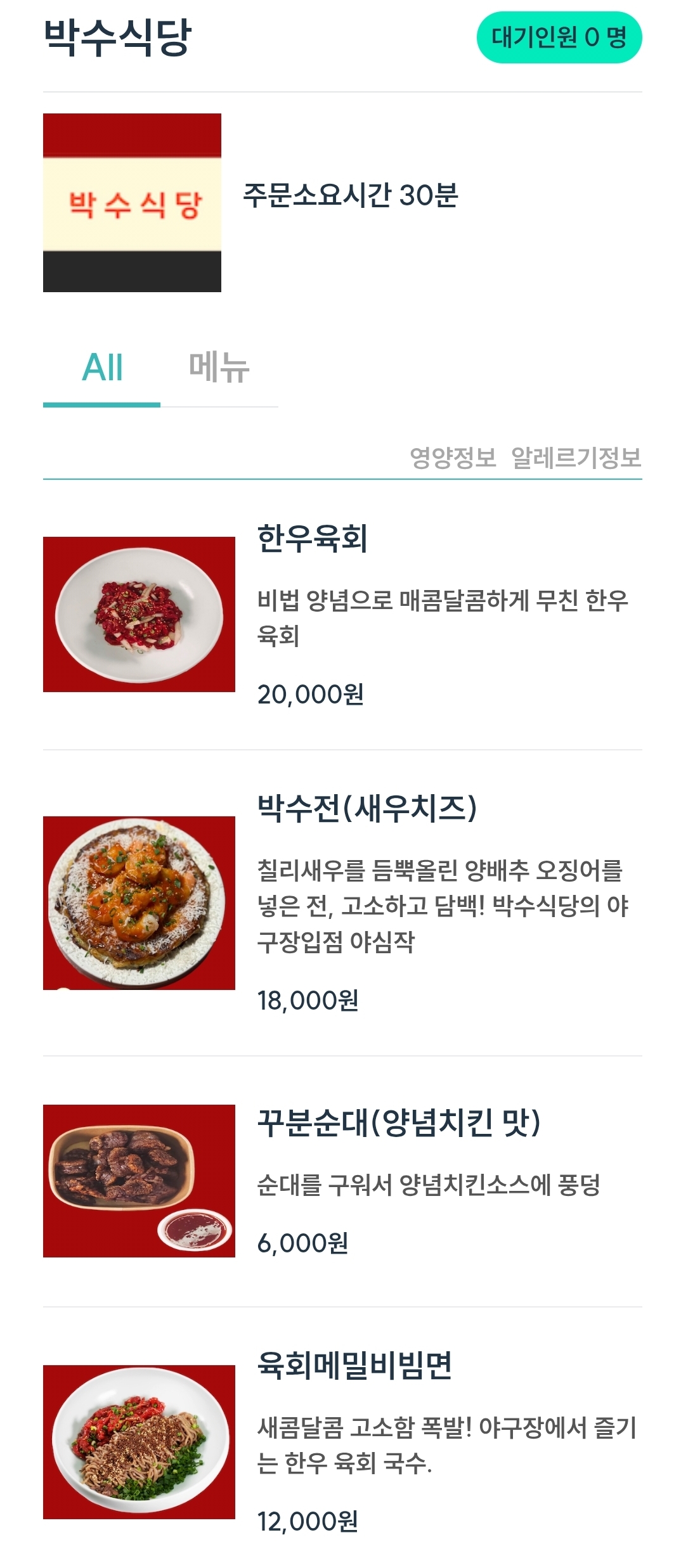Select the 박수전(새우치즈) menu item

tap(366, 809)
